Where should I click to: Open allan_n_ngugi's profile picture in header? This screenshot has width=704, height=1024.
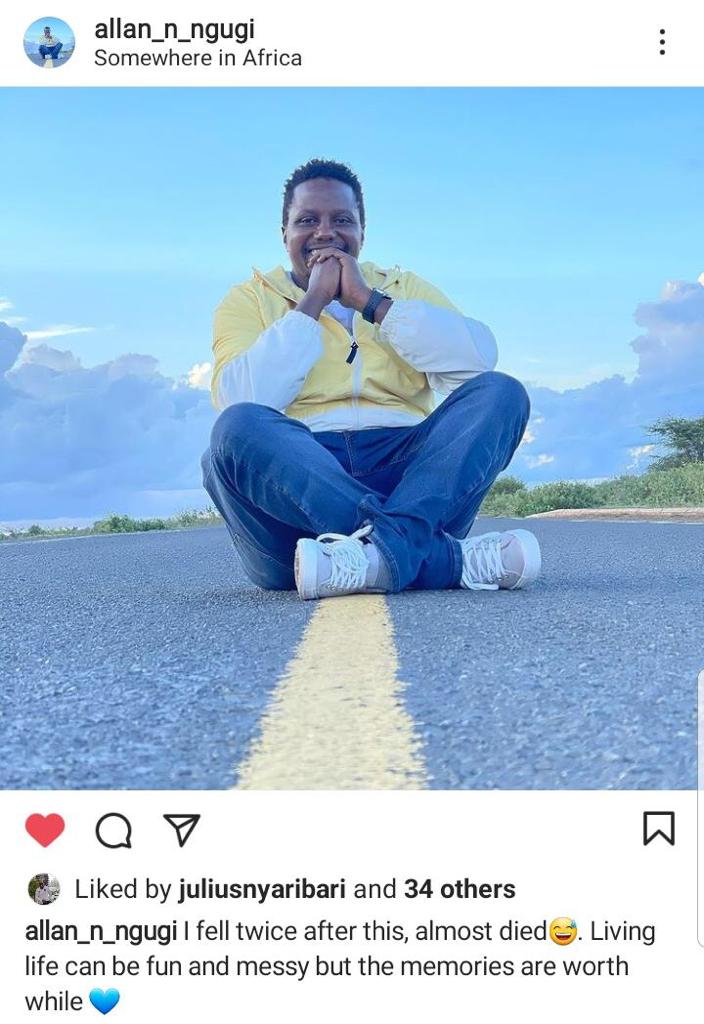click(49, 42)
